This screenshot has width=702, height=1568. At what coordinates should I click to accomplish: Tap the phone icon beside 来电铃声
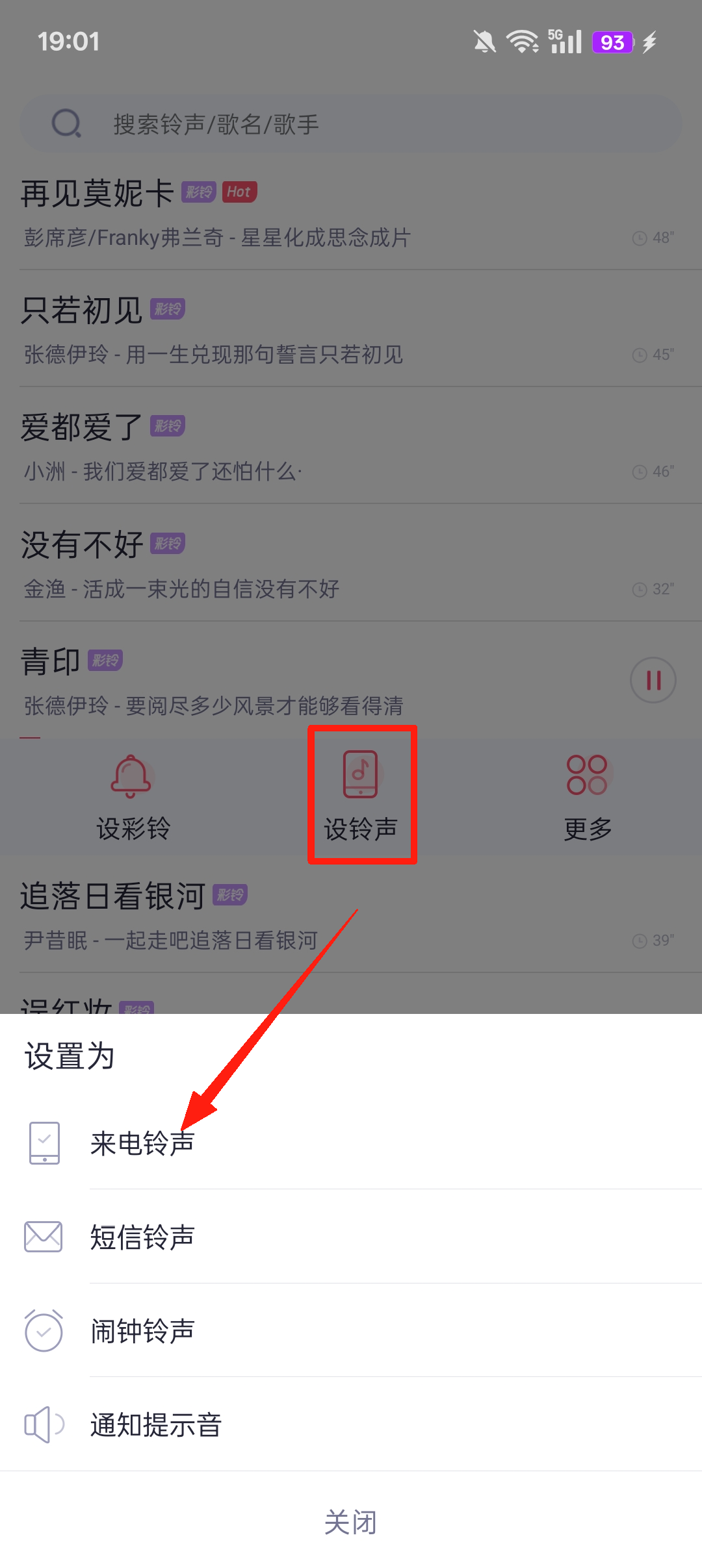point(43,1141)
